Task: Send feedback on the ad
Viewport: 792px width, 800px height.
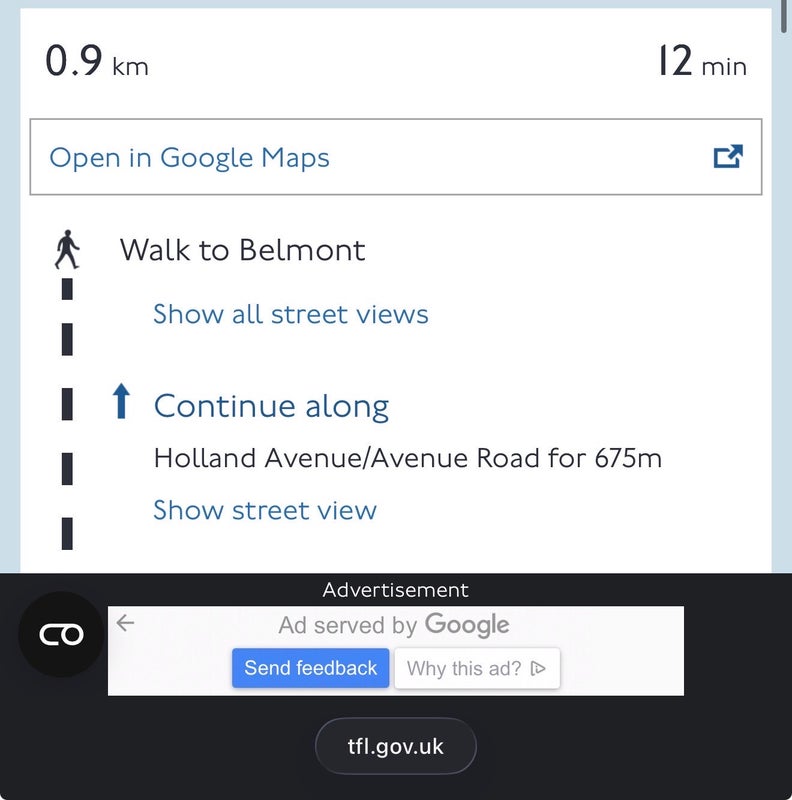Action: coord(310,668)
